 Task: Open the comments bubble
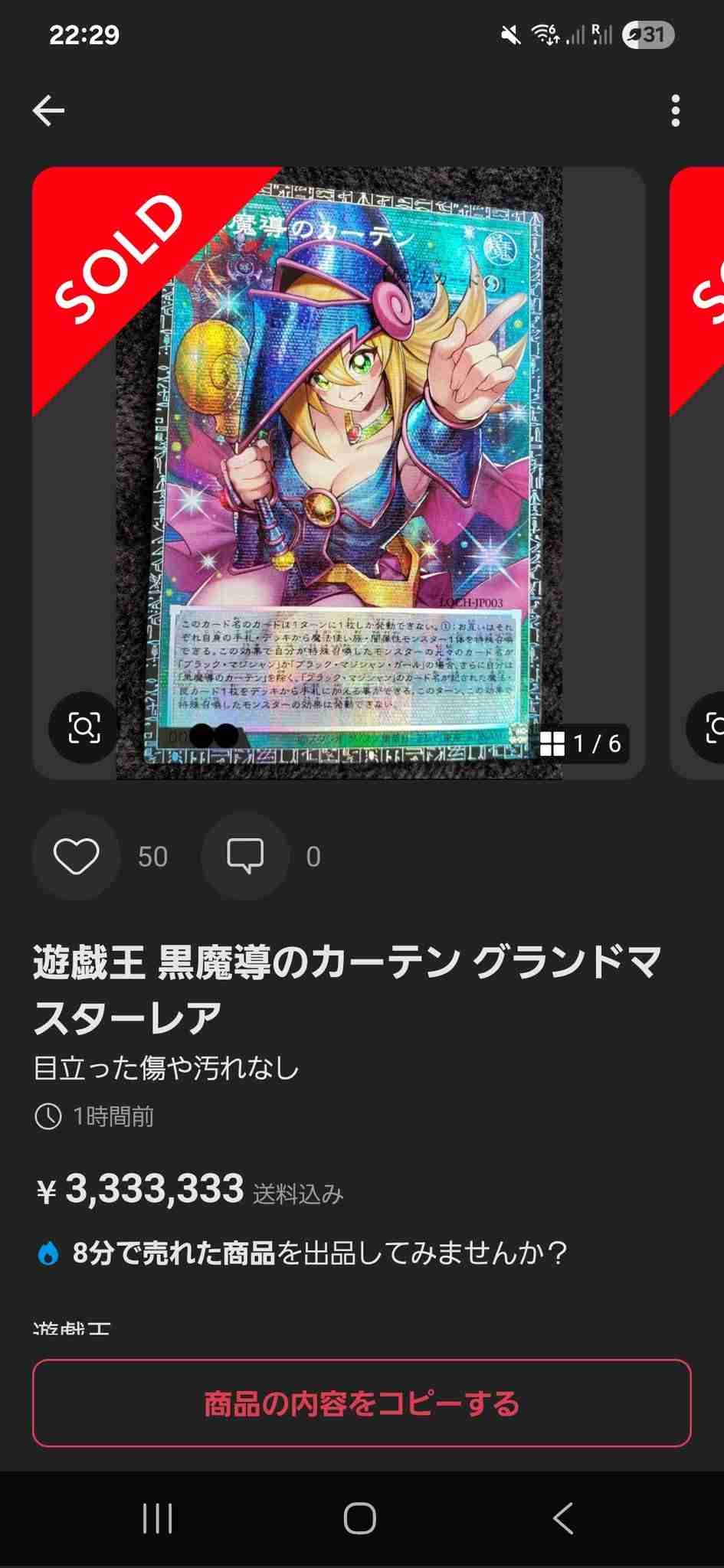click(245, 856)
